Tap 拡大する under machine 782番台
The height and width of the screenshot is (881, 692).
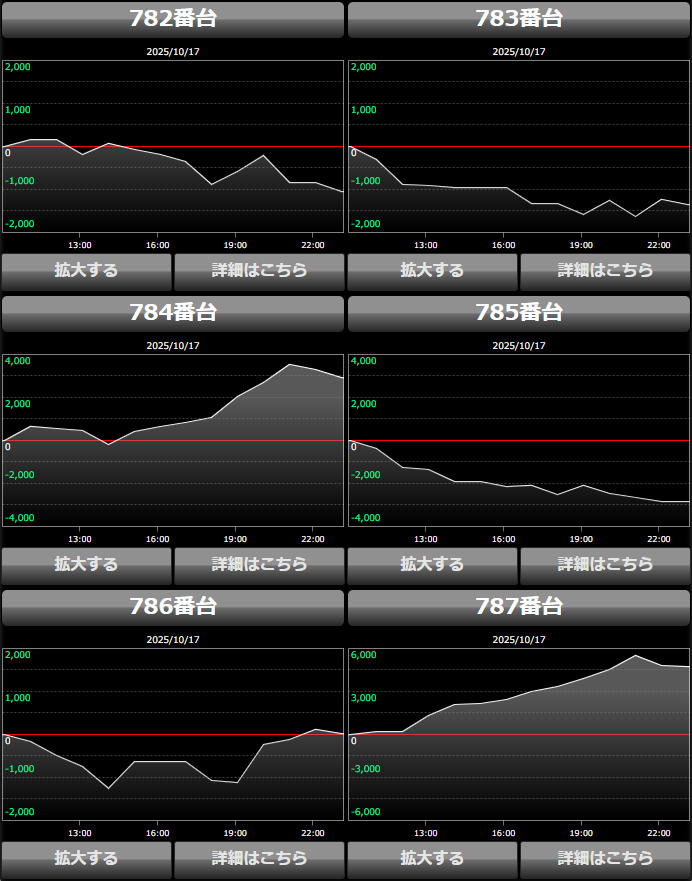coord(86,270)
